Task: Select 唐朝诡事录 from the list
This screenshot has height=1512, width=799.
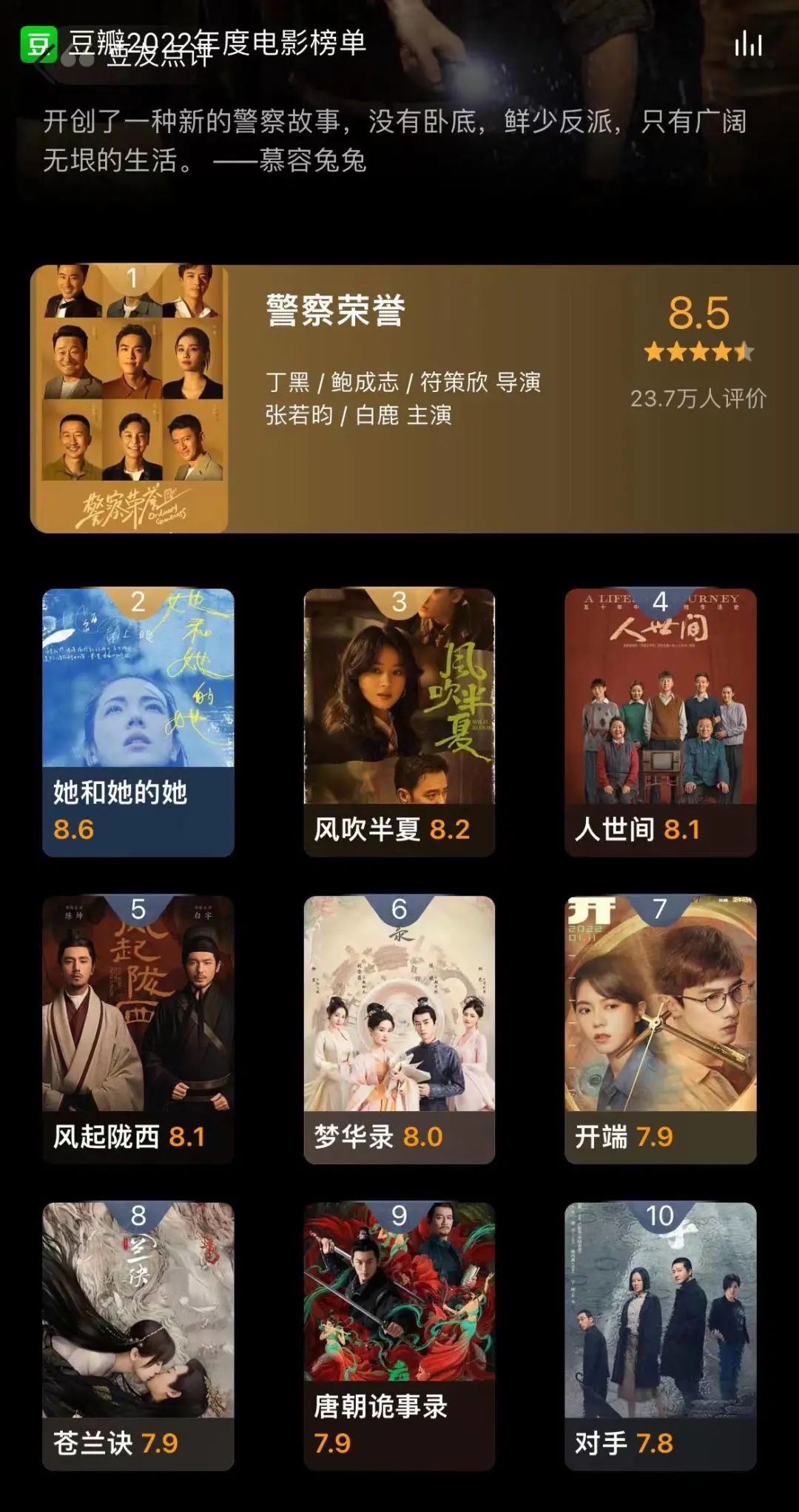Action: tap(399, 1336)
